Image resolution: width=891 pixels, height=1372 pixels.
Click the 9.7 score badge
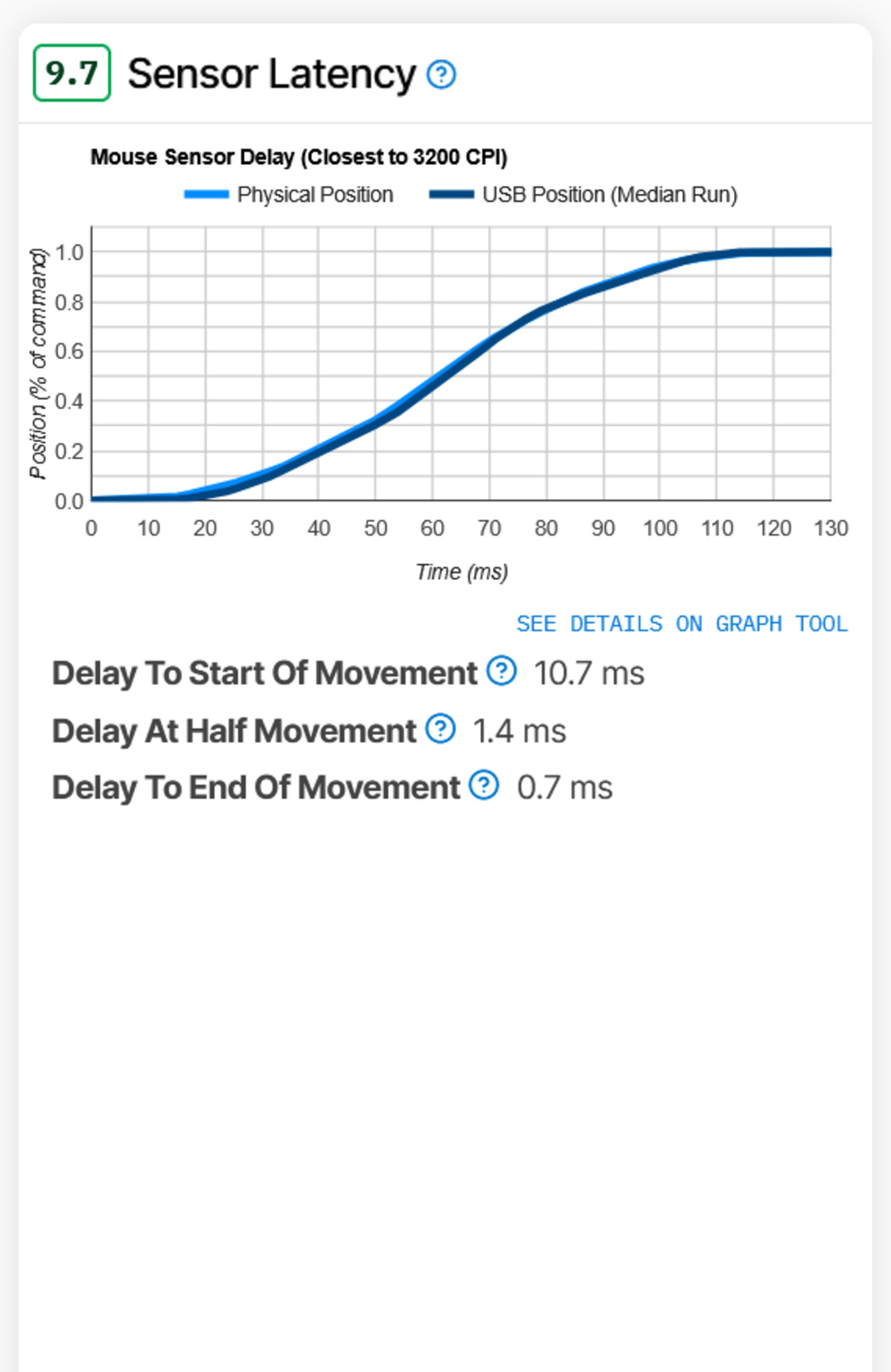69,73
